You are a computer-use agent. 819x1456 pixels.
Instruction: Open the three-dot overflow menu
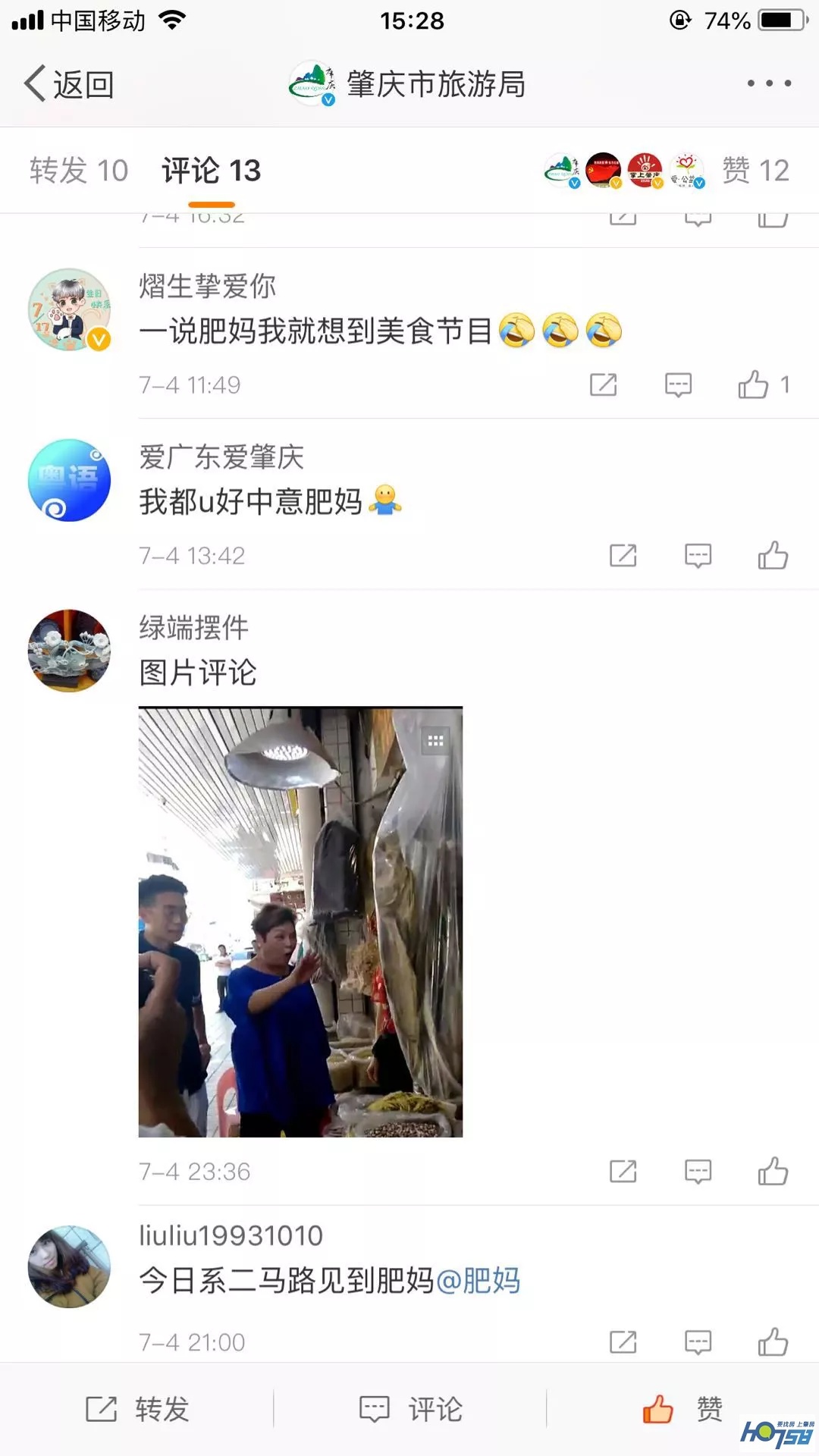coord(769,83)
